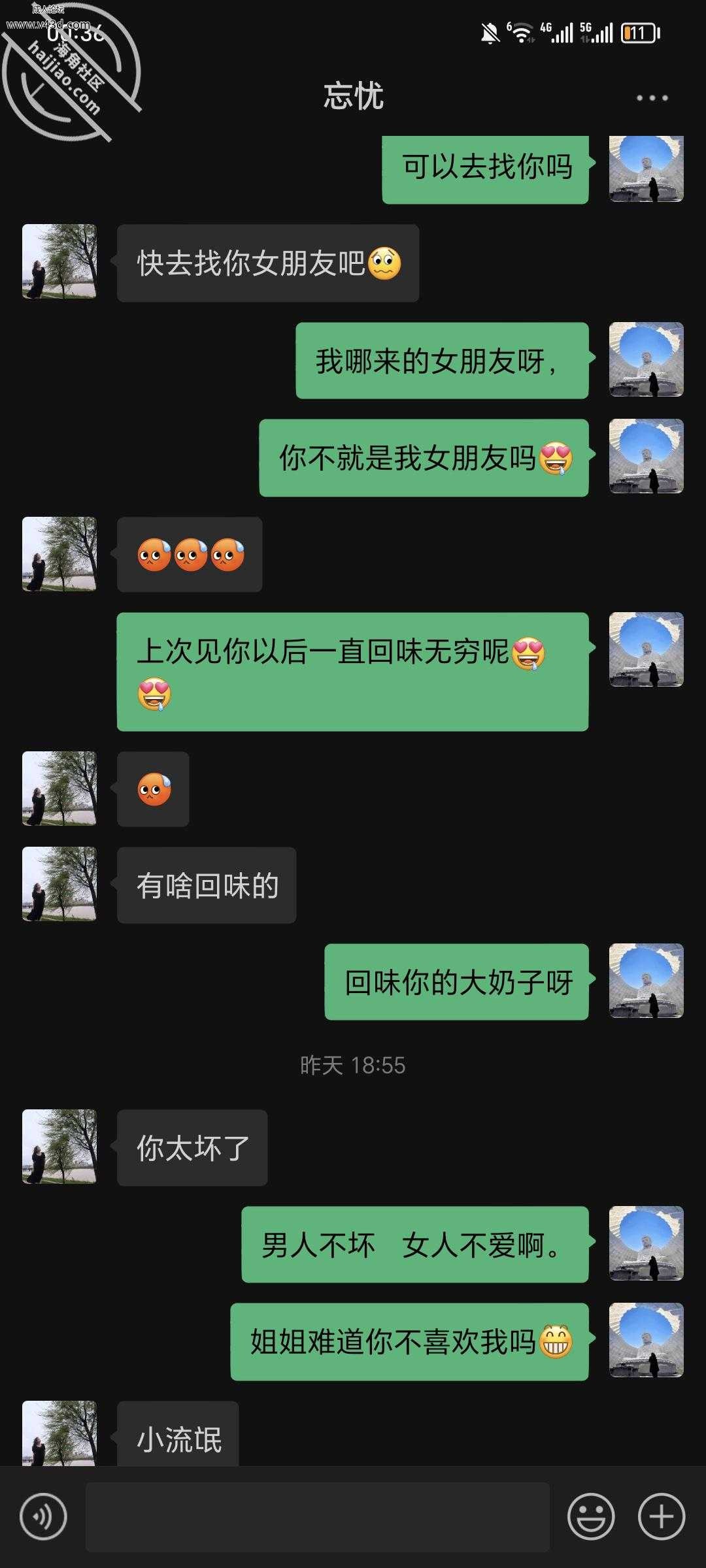This screenshot has width=706, height=1568.
Task: Switch to voice message input
Action: pyautogui.click(x=43, y=1516)
